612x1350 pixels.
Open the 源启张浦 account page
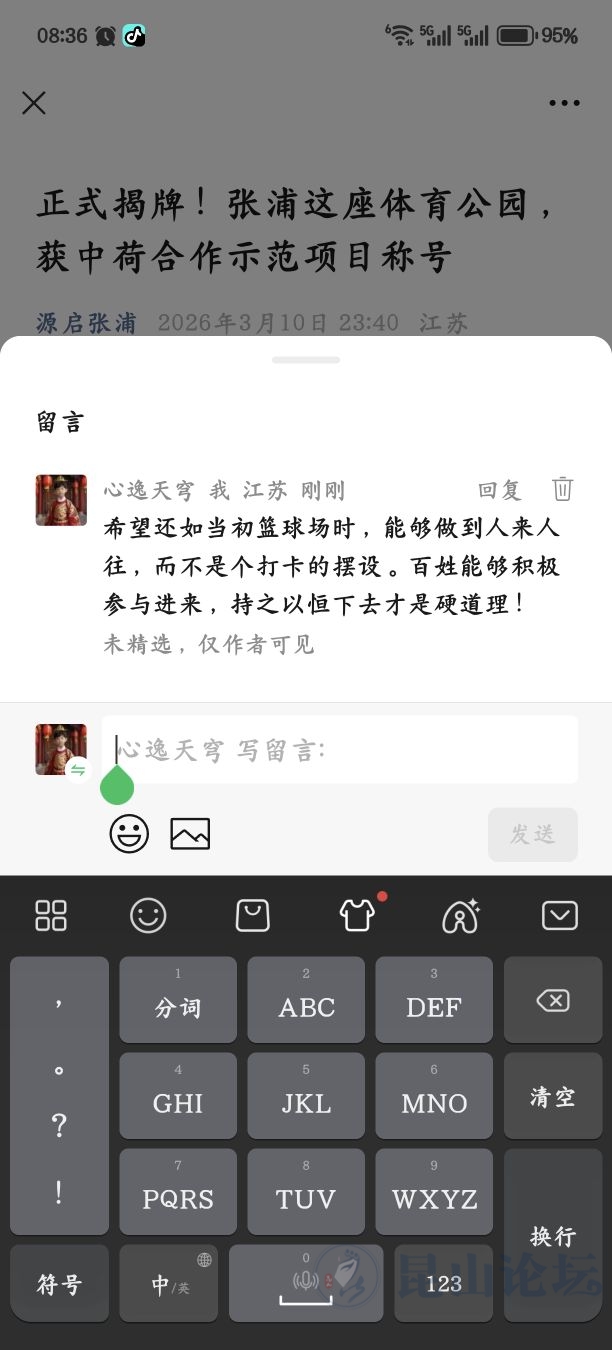point(86,323)
